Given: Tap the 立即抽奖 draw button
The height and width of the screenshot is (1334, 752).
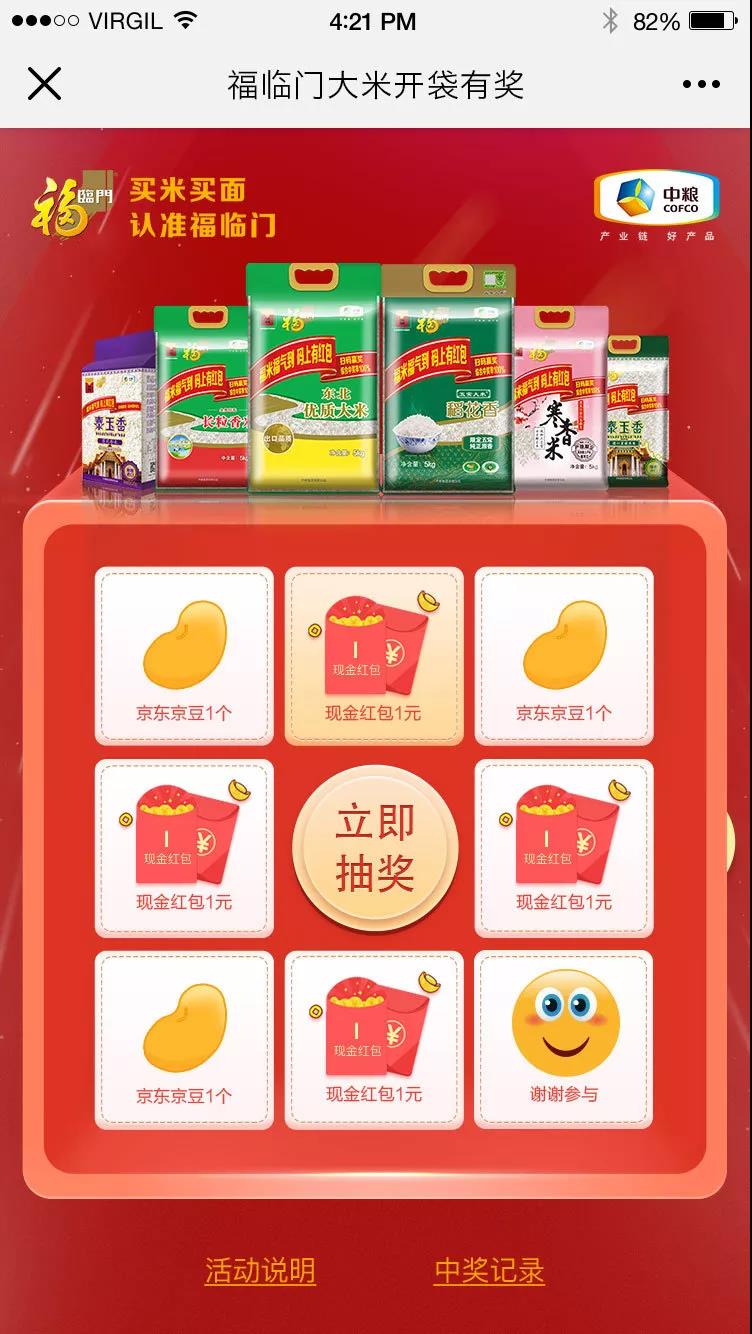Looking at the screenshot, I should 375,848.
